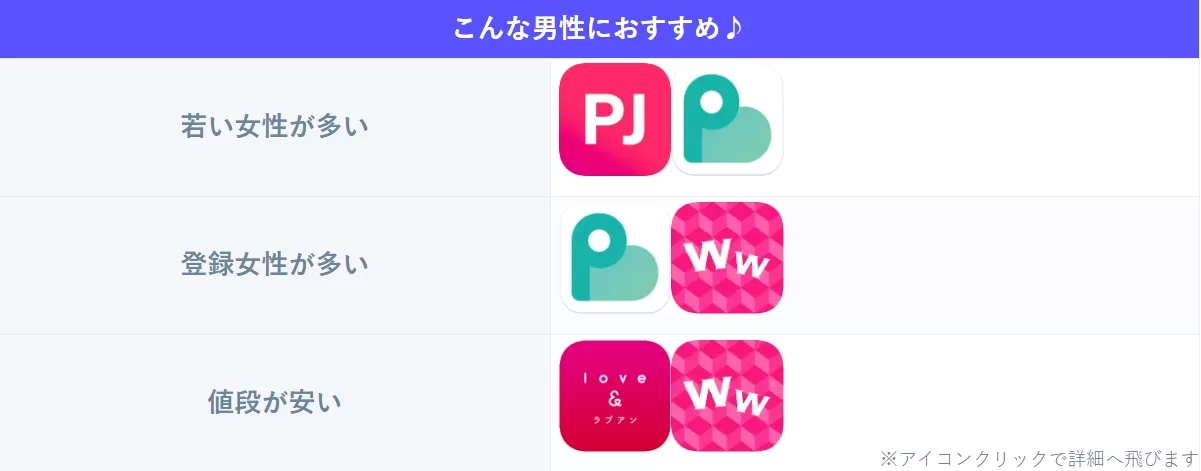This screenshot has width=1201, height=471.
Task: Tap Ww icon in 値段が安い row
Action: tap(727, 396)
